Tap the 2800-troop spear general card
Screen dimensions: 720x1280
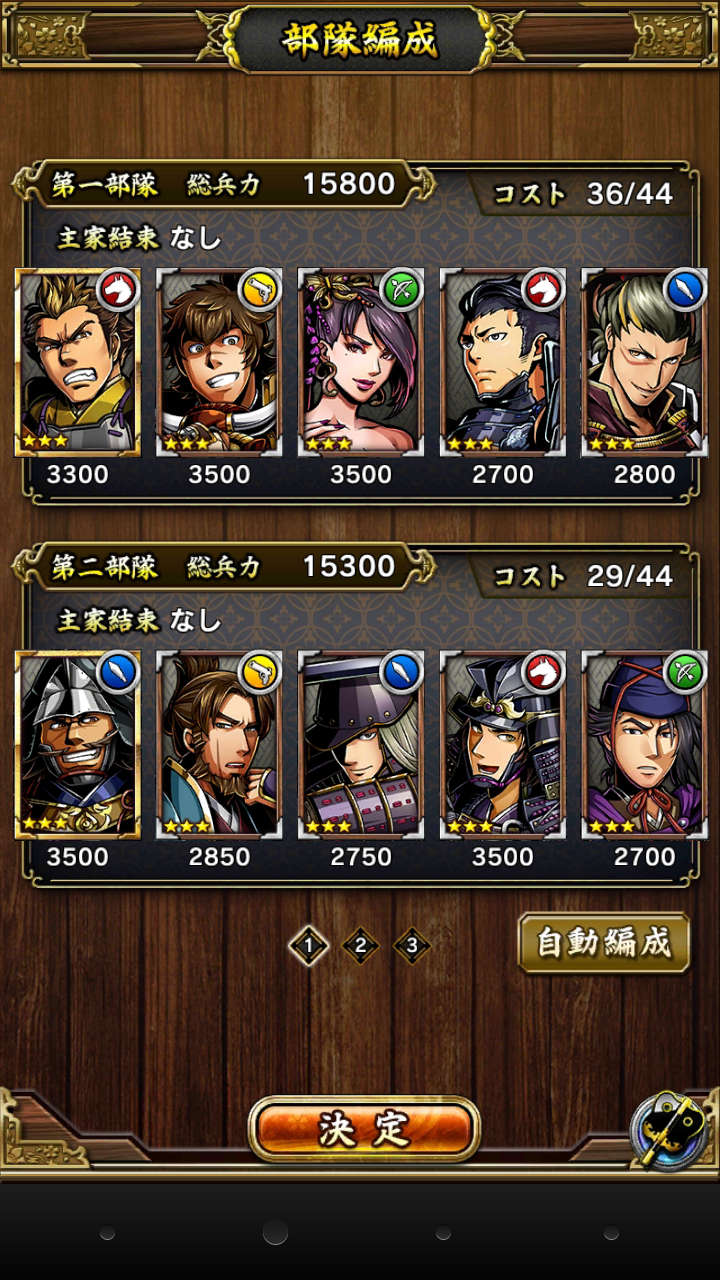644,363
